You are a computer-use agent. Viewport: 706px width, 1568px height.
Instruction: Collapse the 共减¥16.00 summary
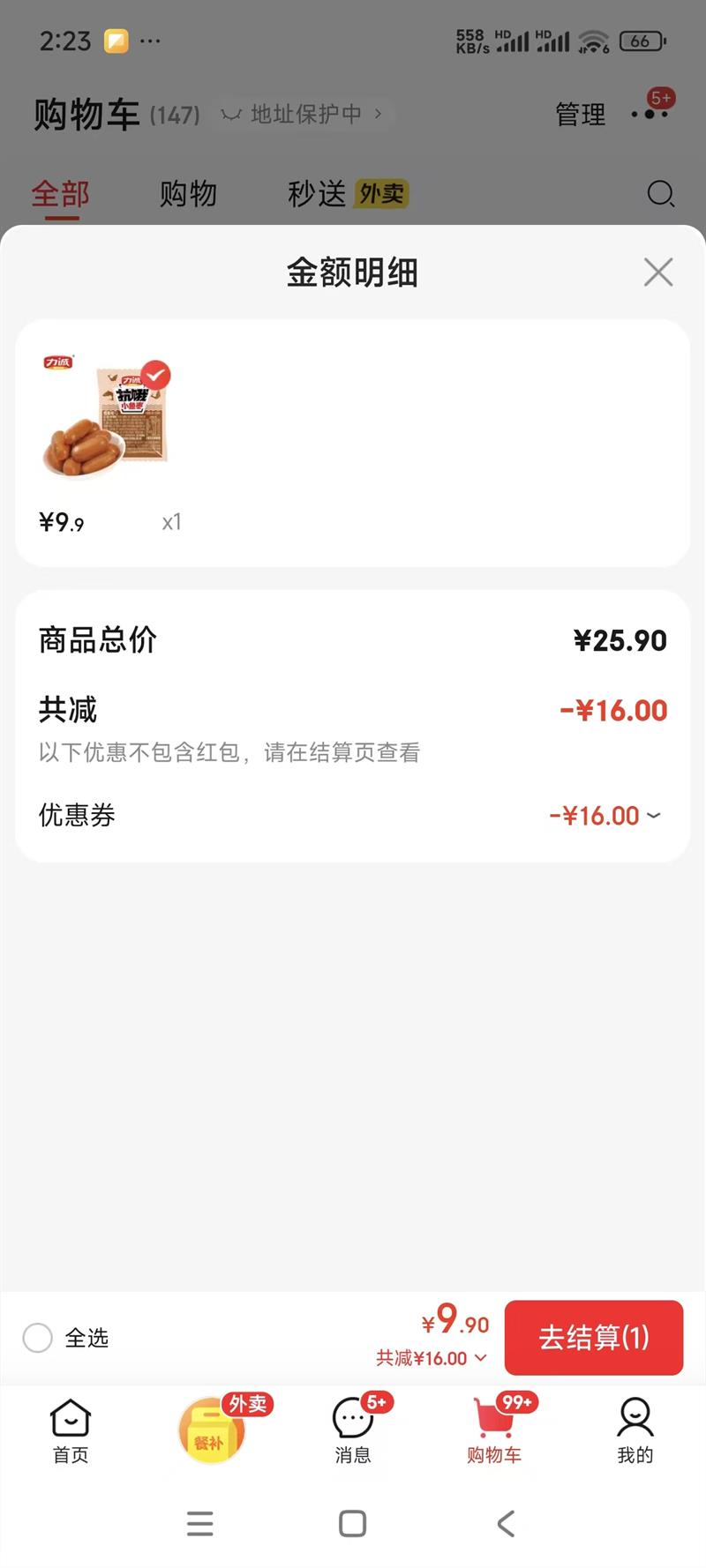coord(431,1358)
